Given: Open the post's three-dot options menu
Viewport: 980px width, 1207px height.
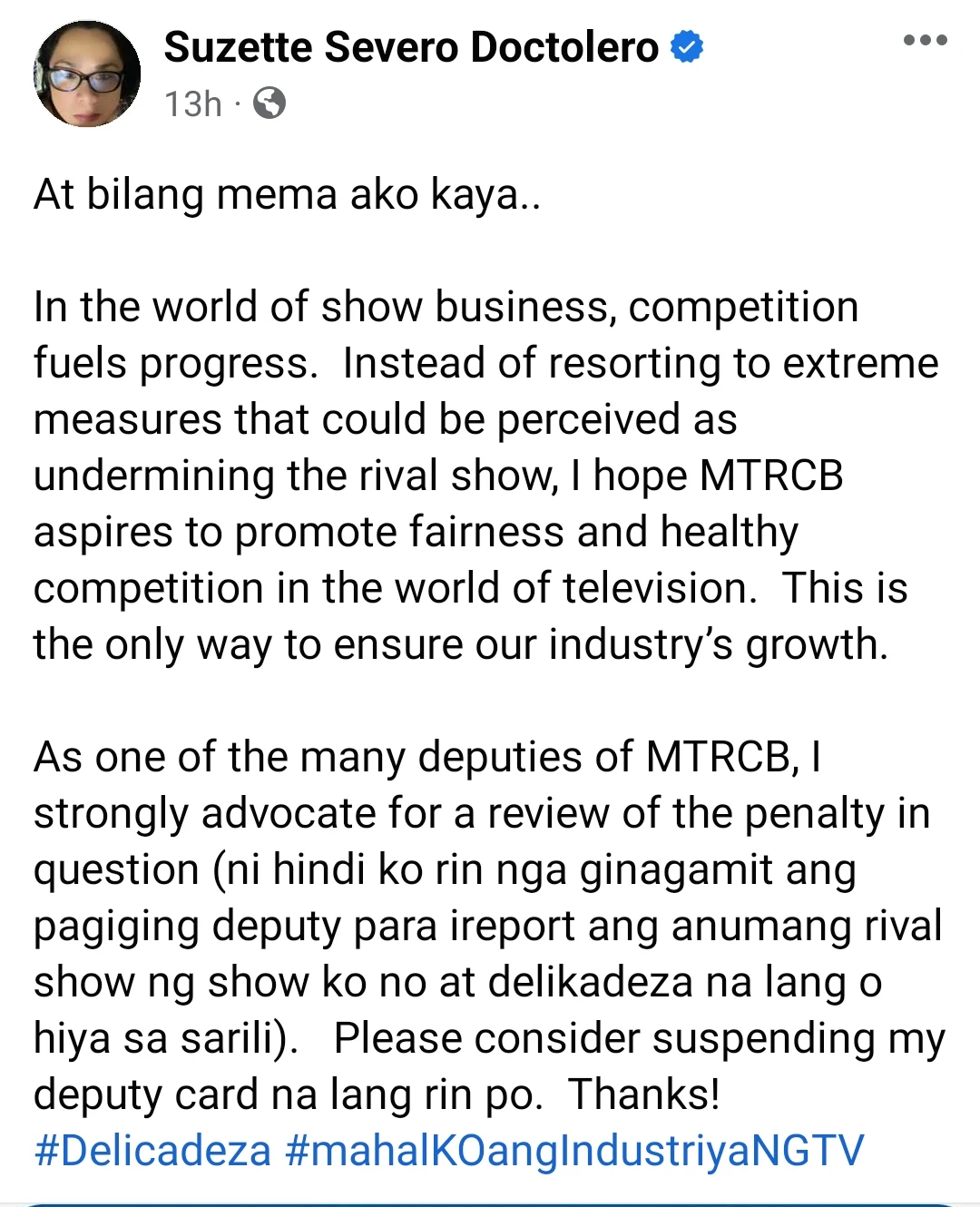Looking at the screenshot, I should click(925, 41).
